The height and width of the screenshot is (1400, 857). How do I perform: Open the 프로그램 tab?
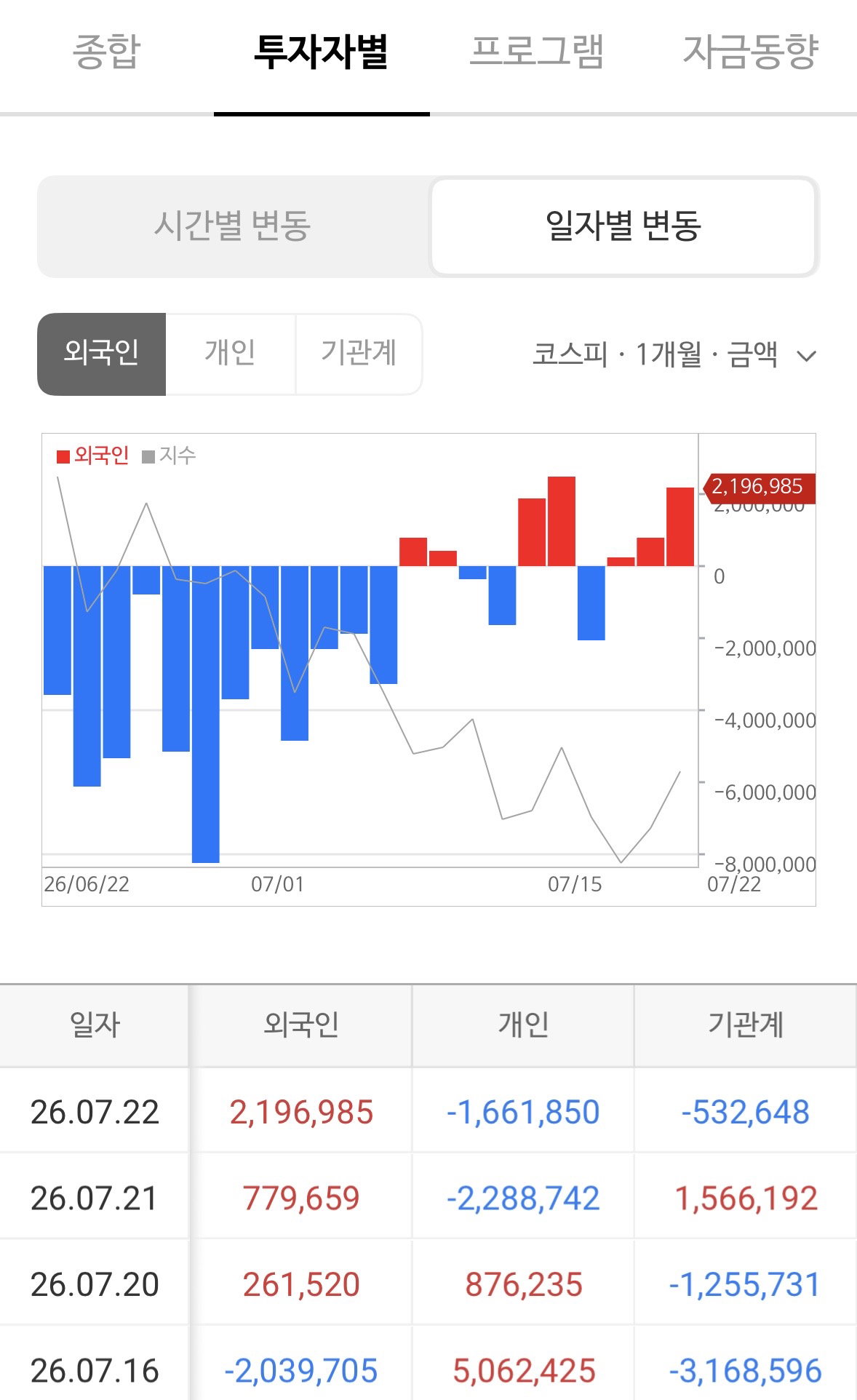point(537,52)
